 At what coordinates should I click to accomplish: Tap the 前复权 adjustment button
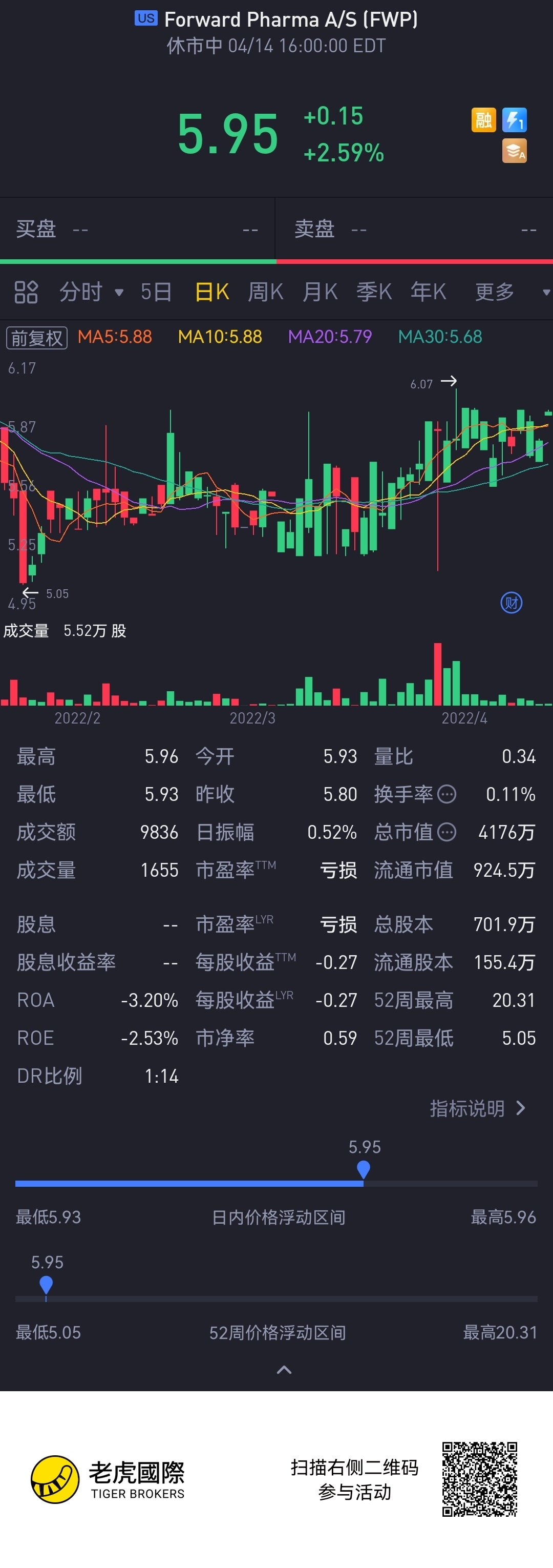tap(36, 337)
